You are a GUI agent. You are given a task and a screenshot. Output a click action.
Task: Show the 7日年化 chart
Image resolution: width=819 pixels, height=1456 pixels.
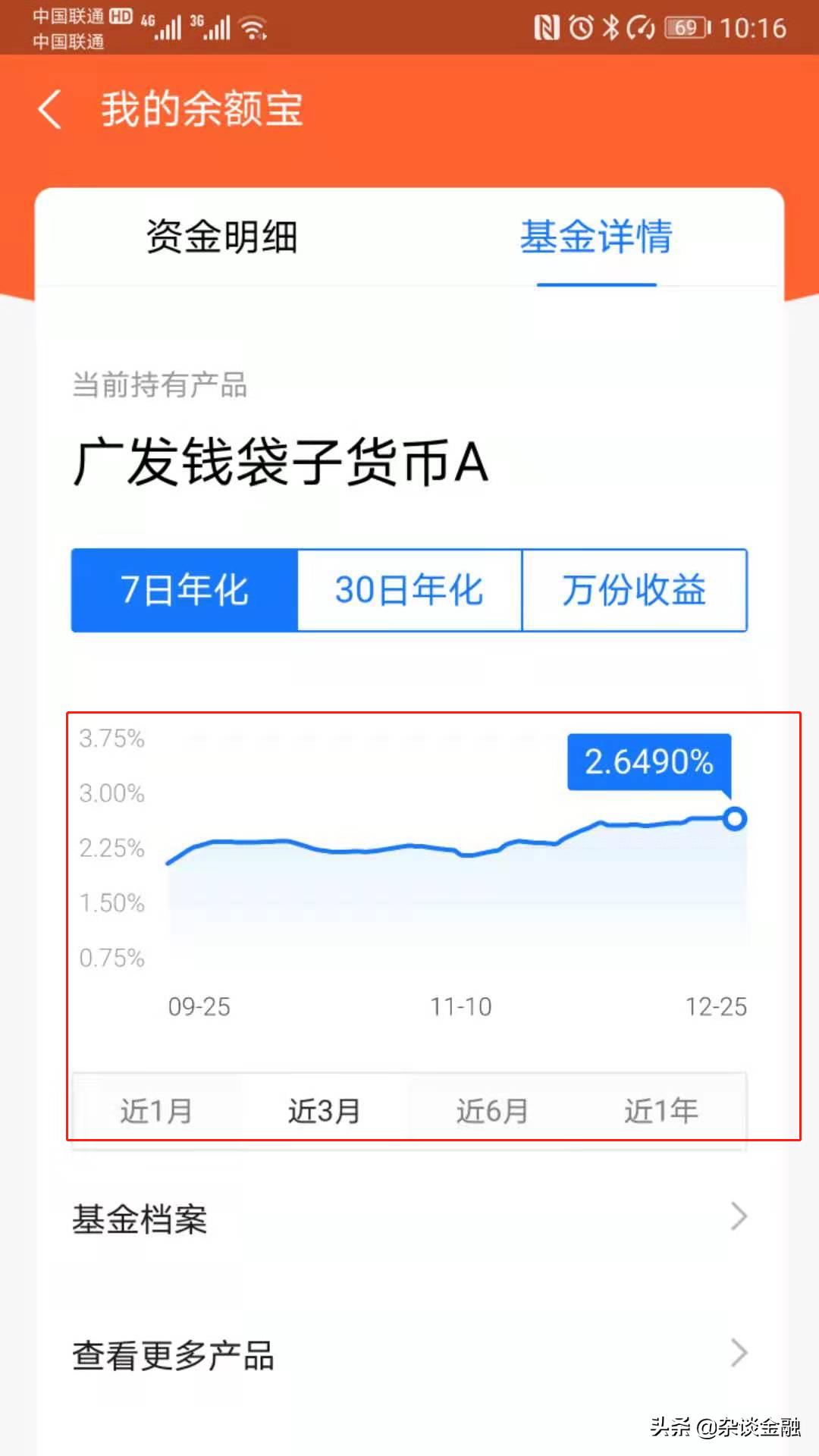pos(184,590)
